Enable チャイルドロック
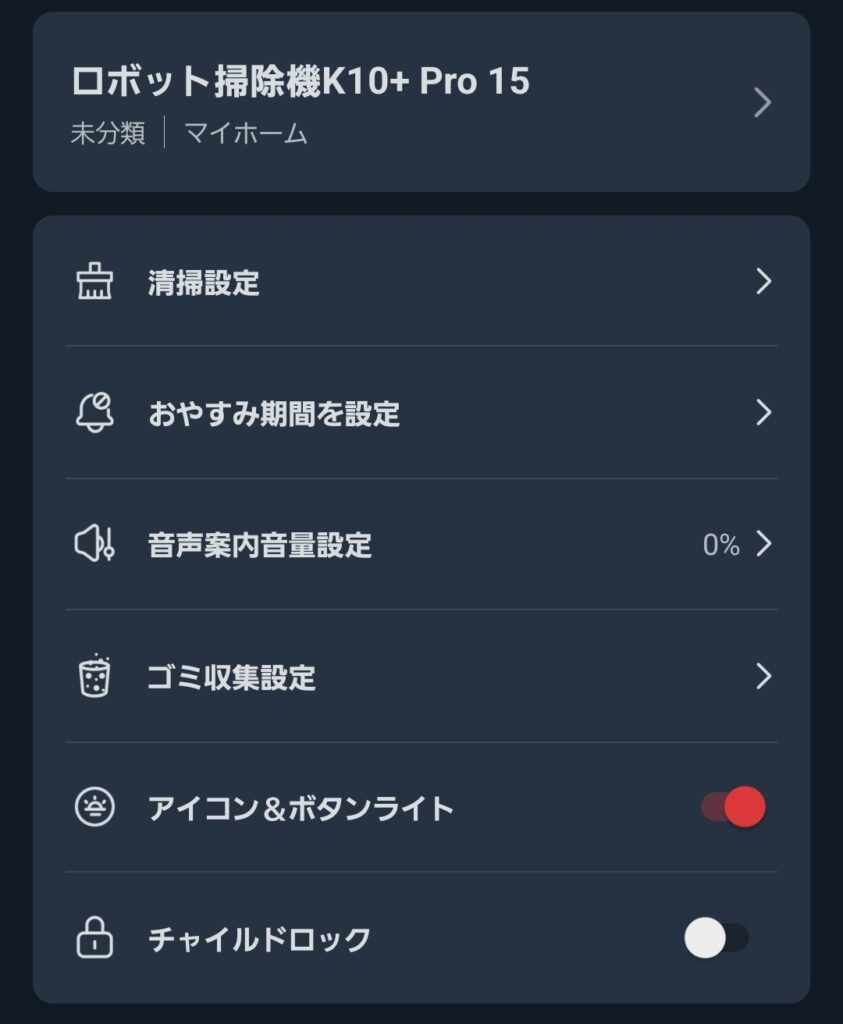Viewport: 843px width, 1024px height. (x=716, y=939)
